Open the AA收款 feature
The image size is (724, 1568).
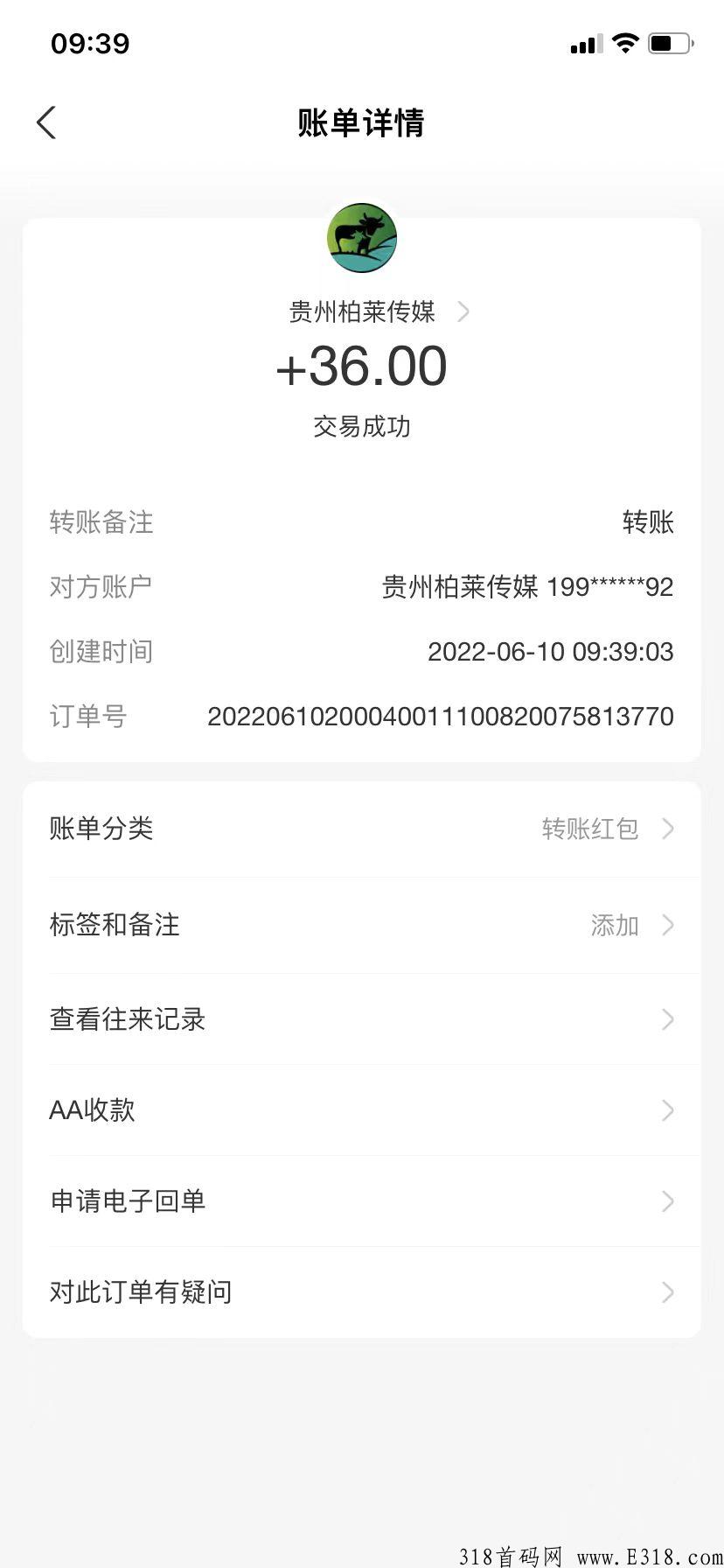click(362, 1110)
